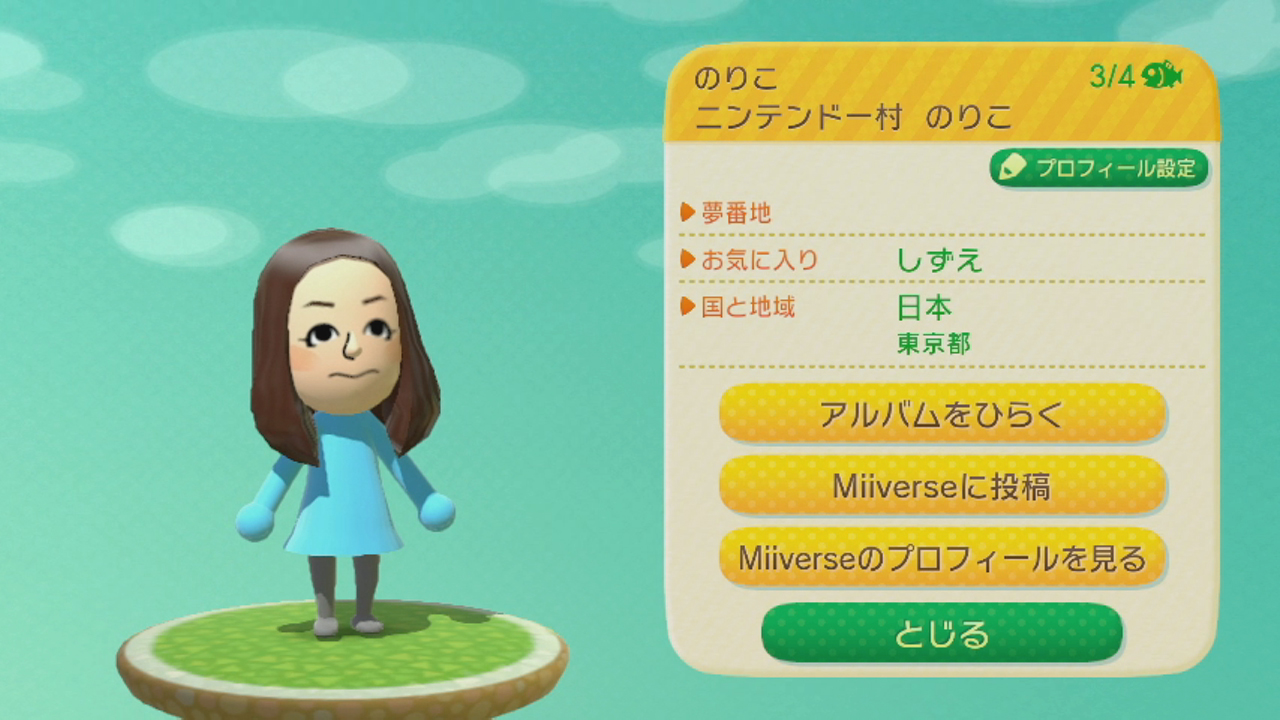This screenshot has width=1280, height=720.
Task: View Miiverseのプロフィールを見る profile
Action: click(942, 558)
